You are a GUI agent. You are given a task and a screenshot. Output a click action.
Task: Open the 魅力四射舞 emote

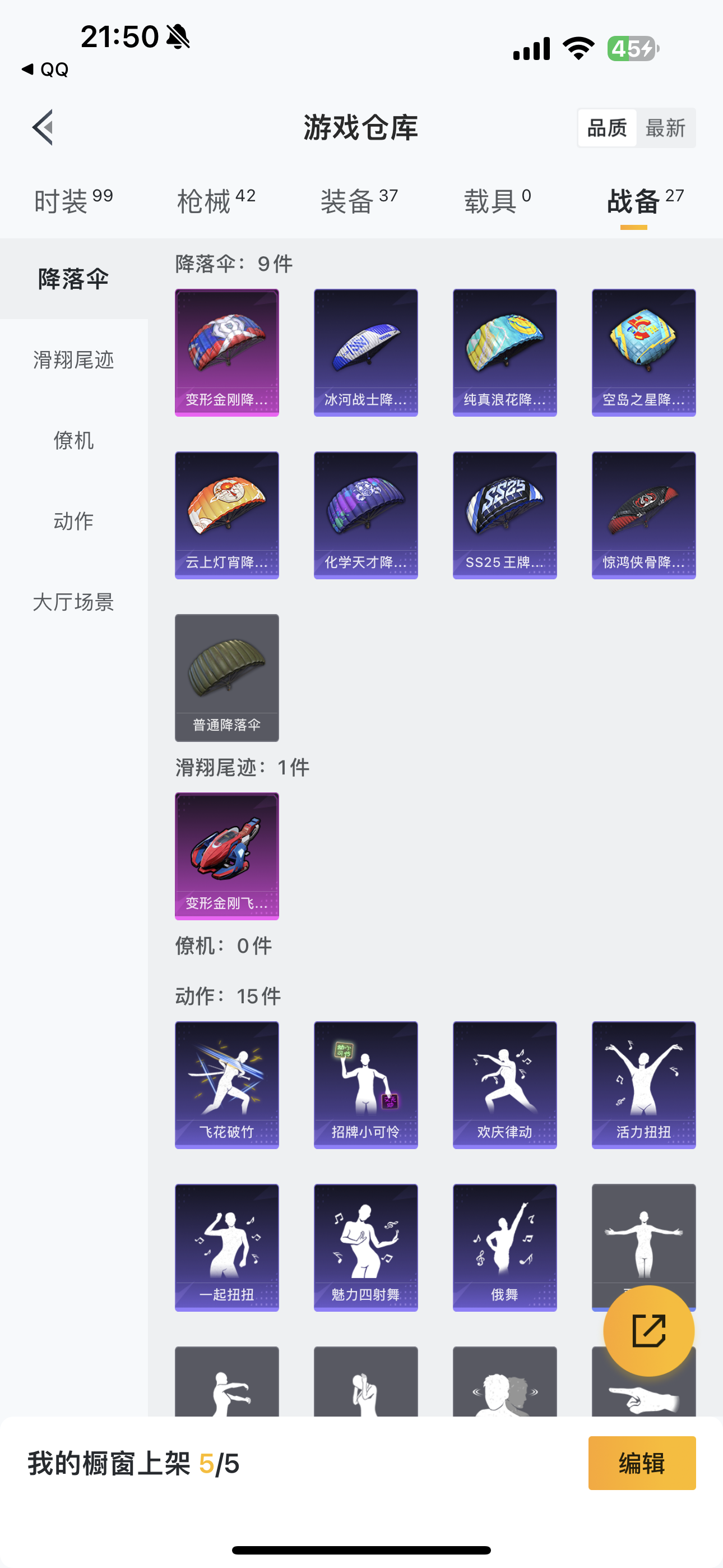point(366,1247)
